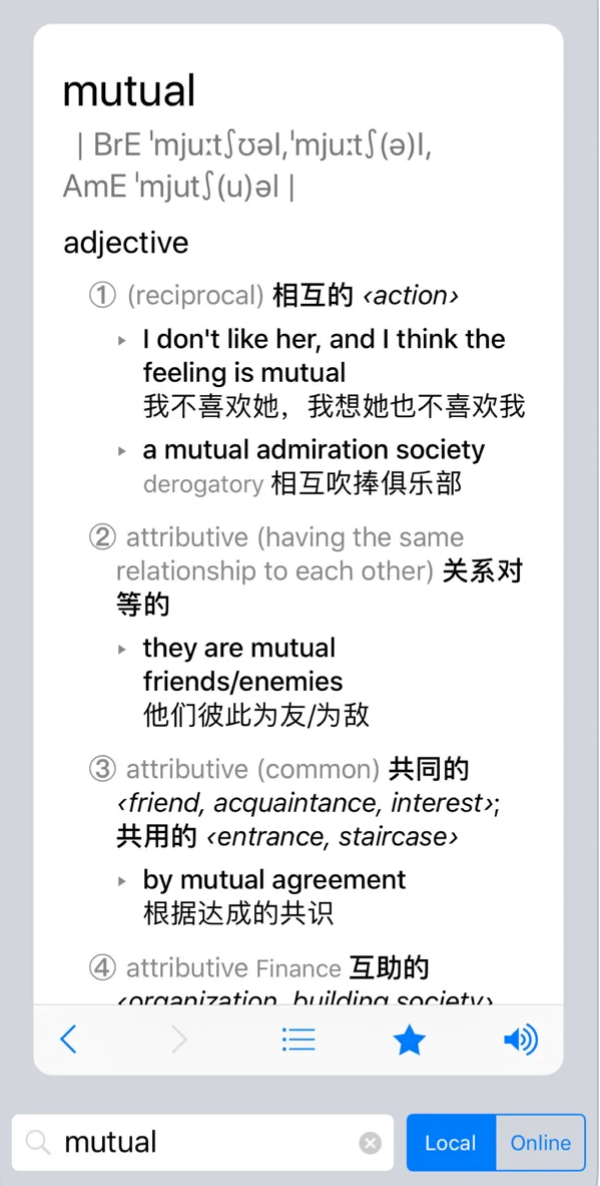Toggle the favorite star for mutual

[409, 1041]
